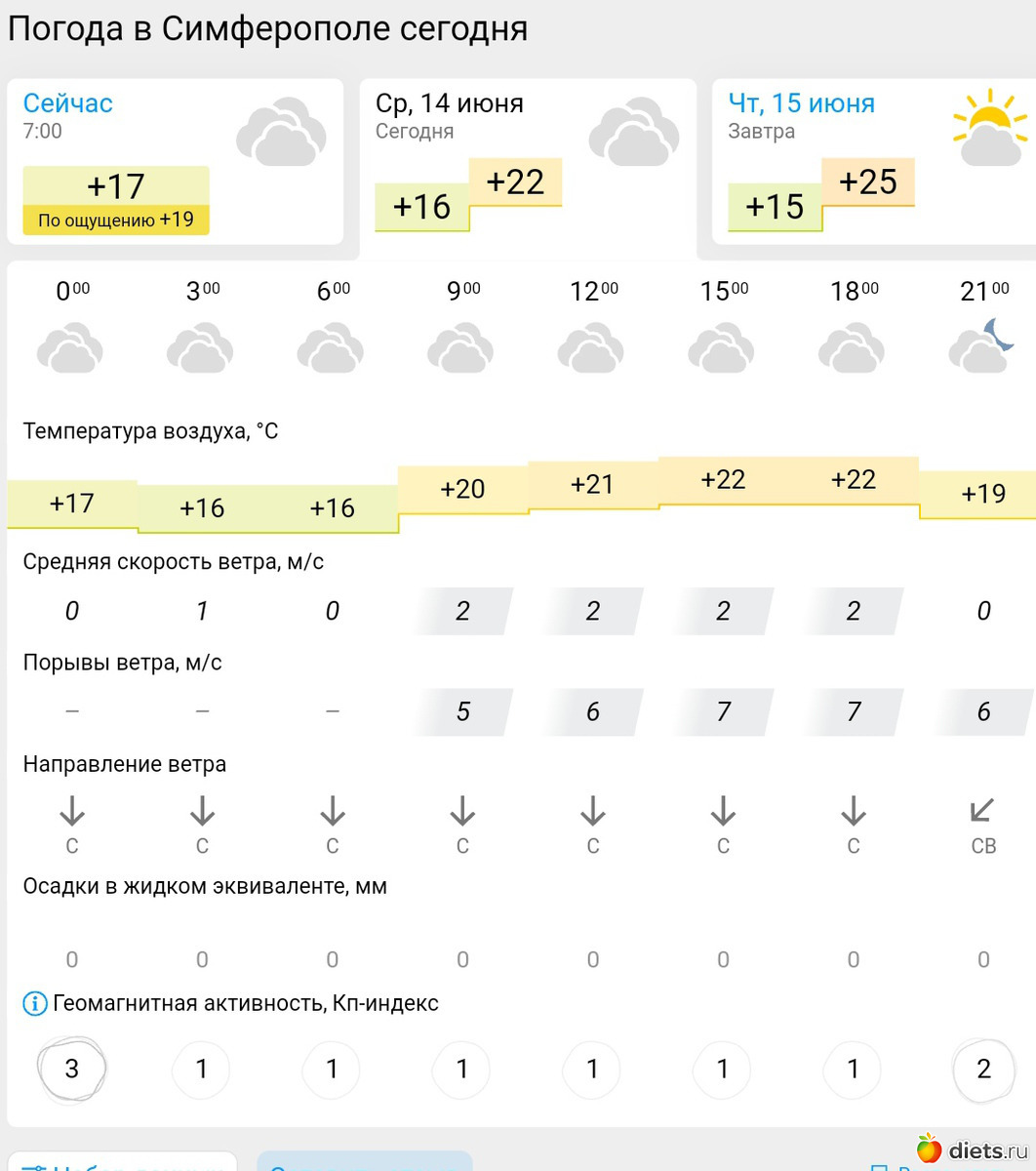
Task: Open the Чт, 15 июня forecast tab
Action: coord(801,103)
